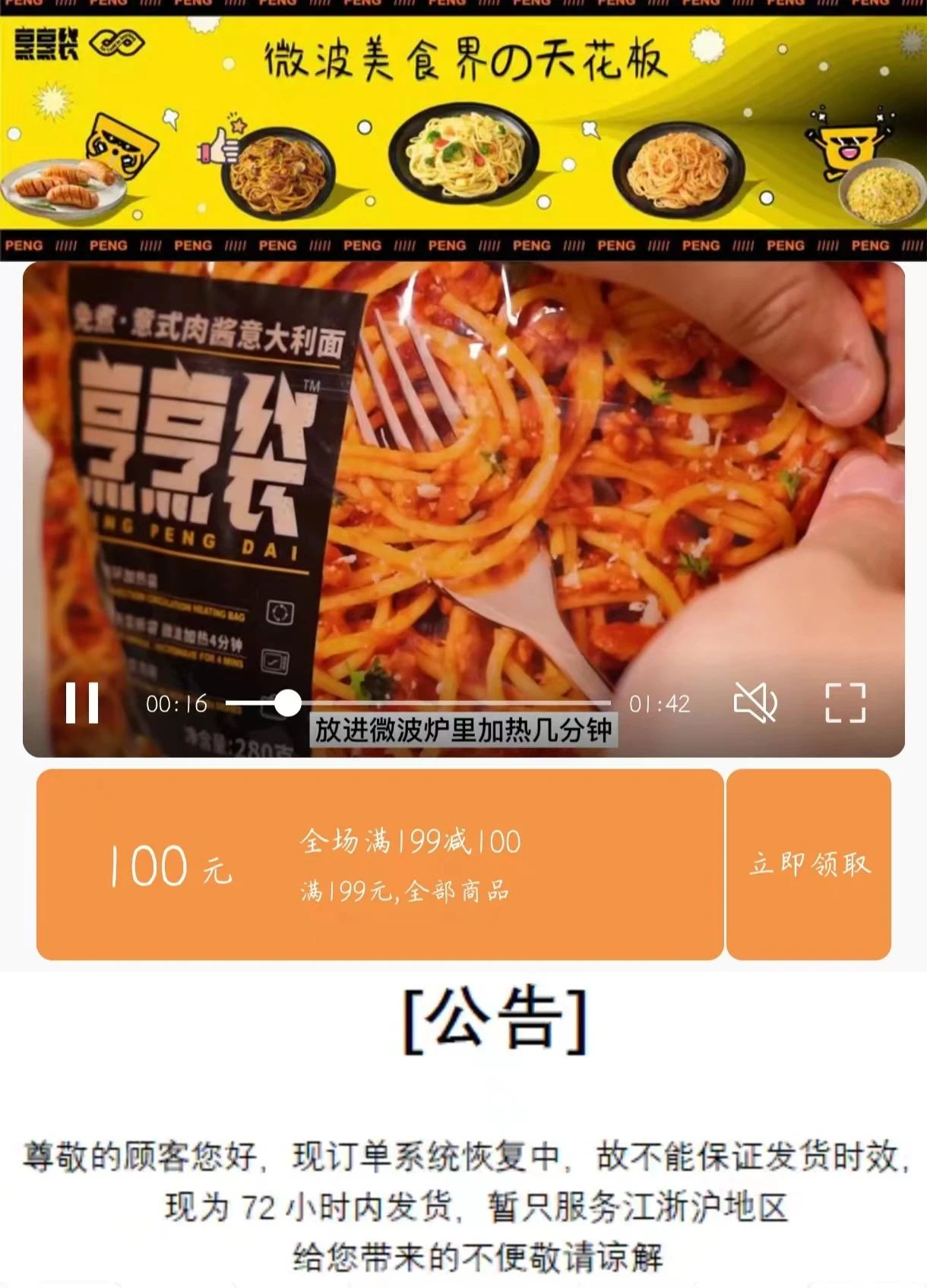Claim coupon with 立即领取 button

click(808, 864)
